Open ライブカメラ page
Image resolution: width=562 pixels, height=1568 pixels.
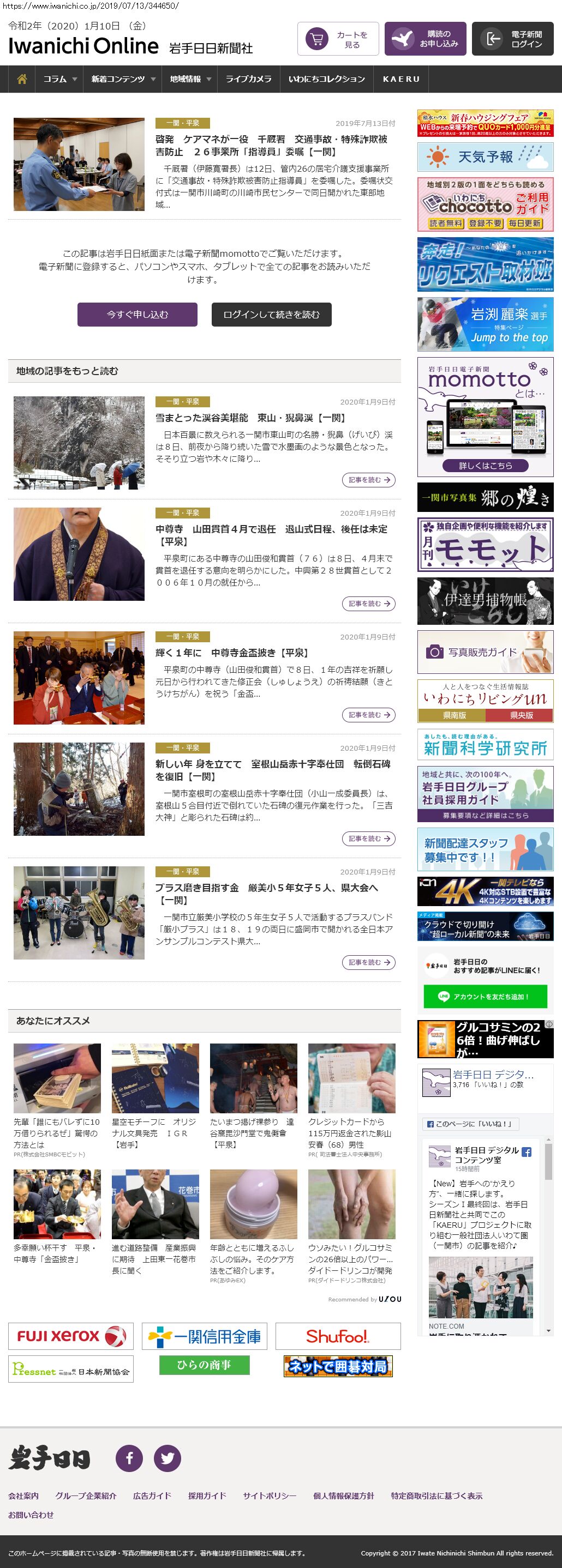(248, 79)
